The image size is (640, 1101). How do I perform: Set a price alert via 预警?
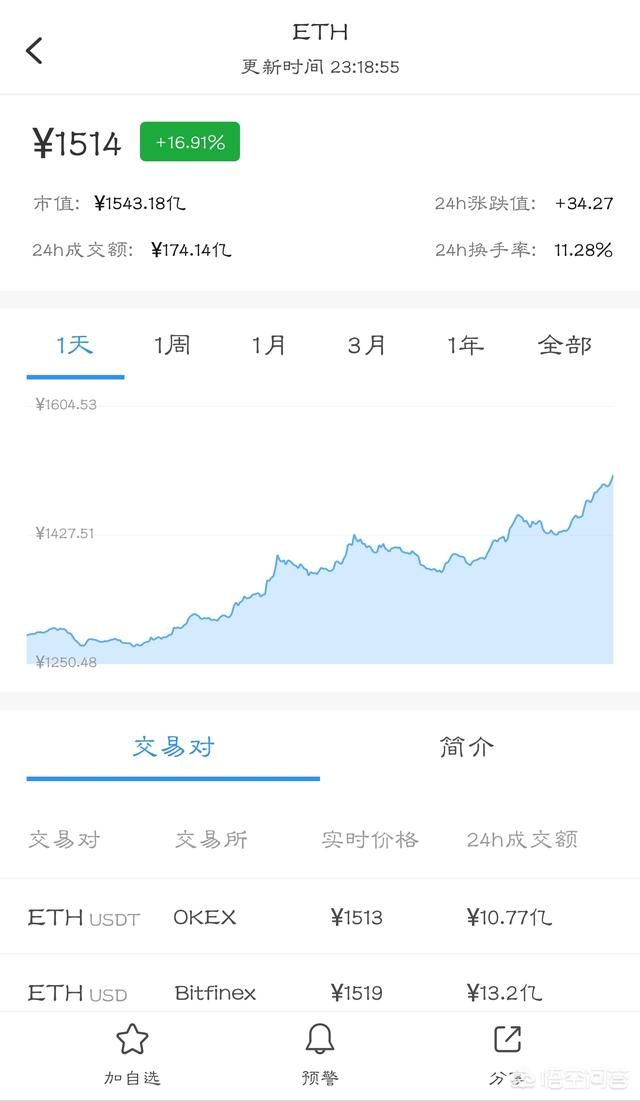pos(320,1053)
